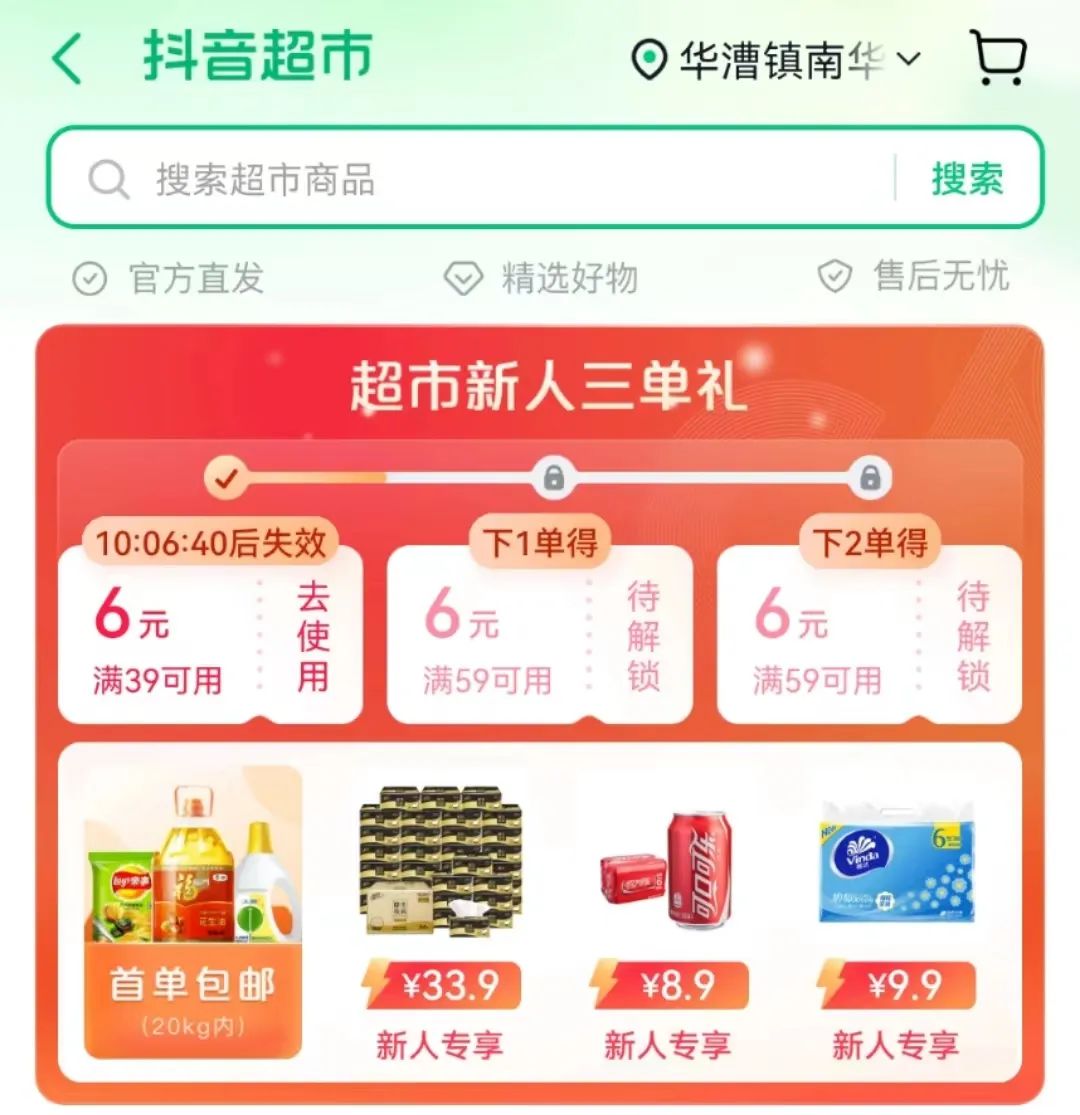Open the 首单包邮 promotion card
1080x1115 pixels.
click(193, 911)
